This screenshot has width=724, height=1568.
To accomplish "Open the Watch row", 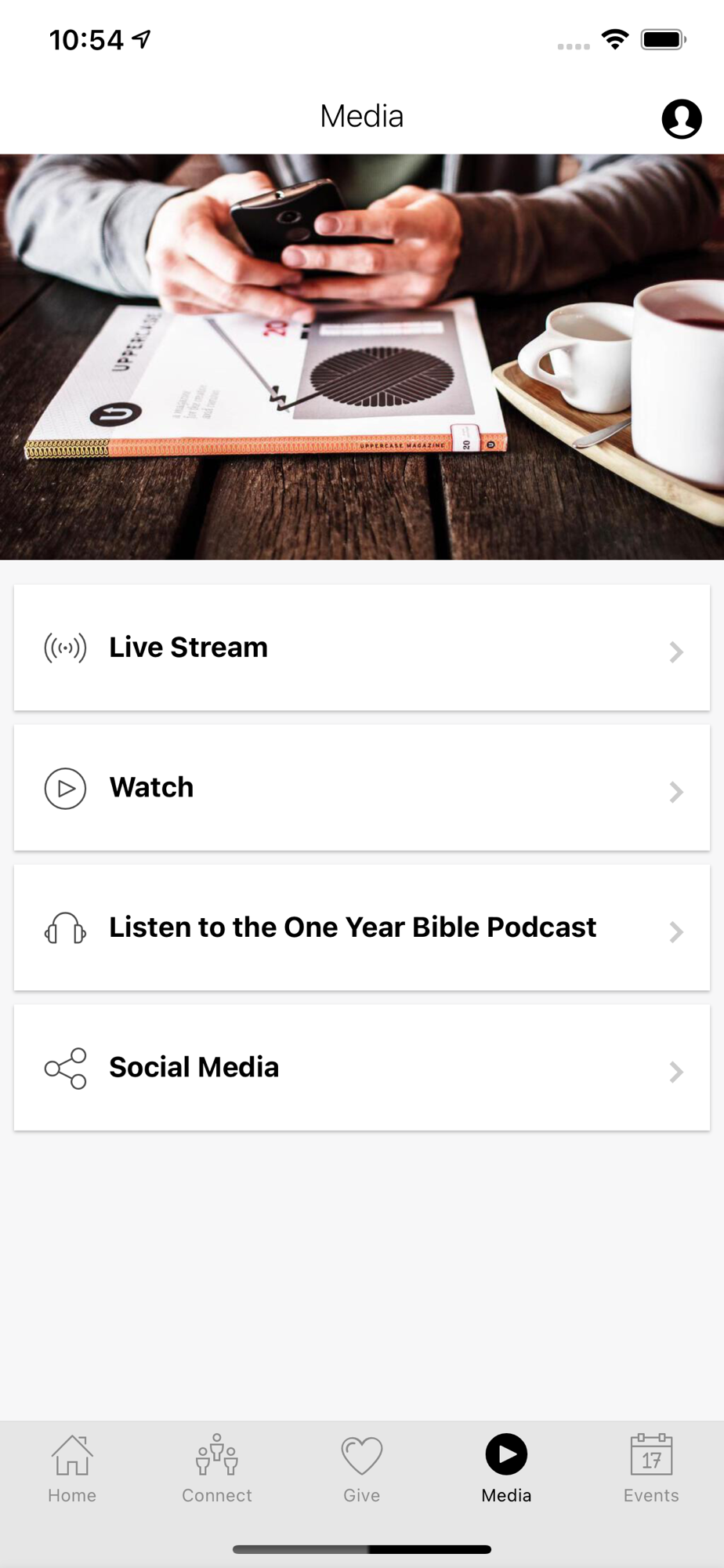I will click(362, 788).
